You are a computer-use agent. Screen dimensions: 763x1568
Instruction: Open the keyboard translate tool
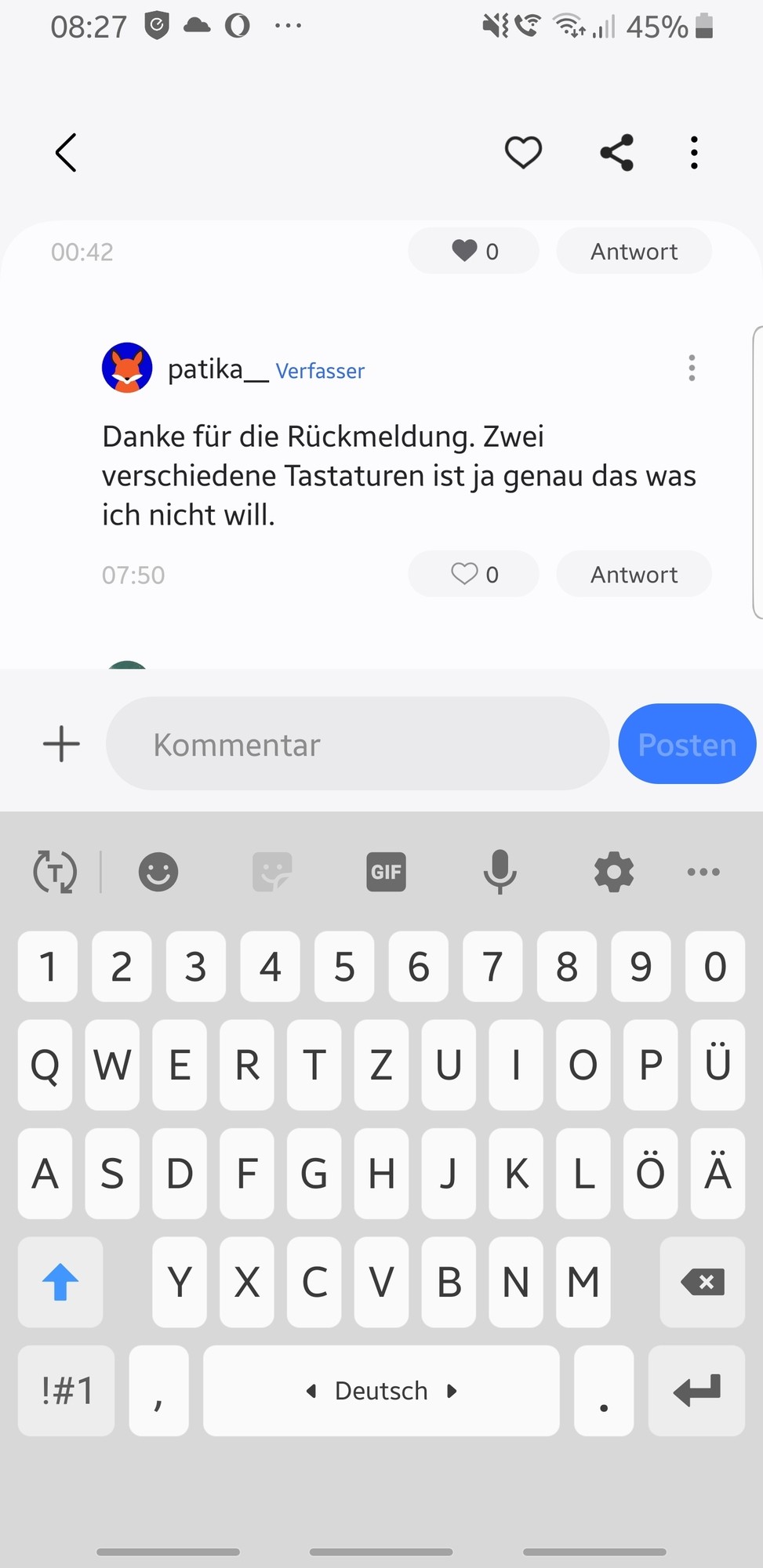click(x=55, y=872)
